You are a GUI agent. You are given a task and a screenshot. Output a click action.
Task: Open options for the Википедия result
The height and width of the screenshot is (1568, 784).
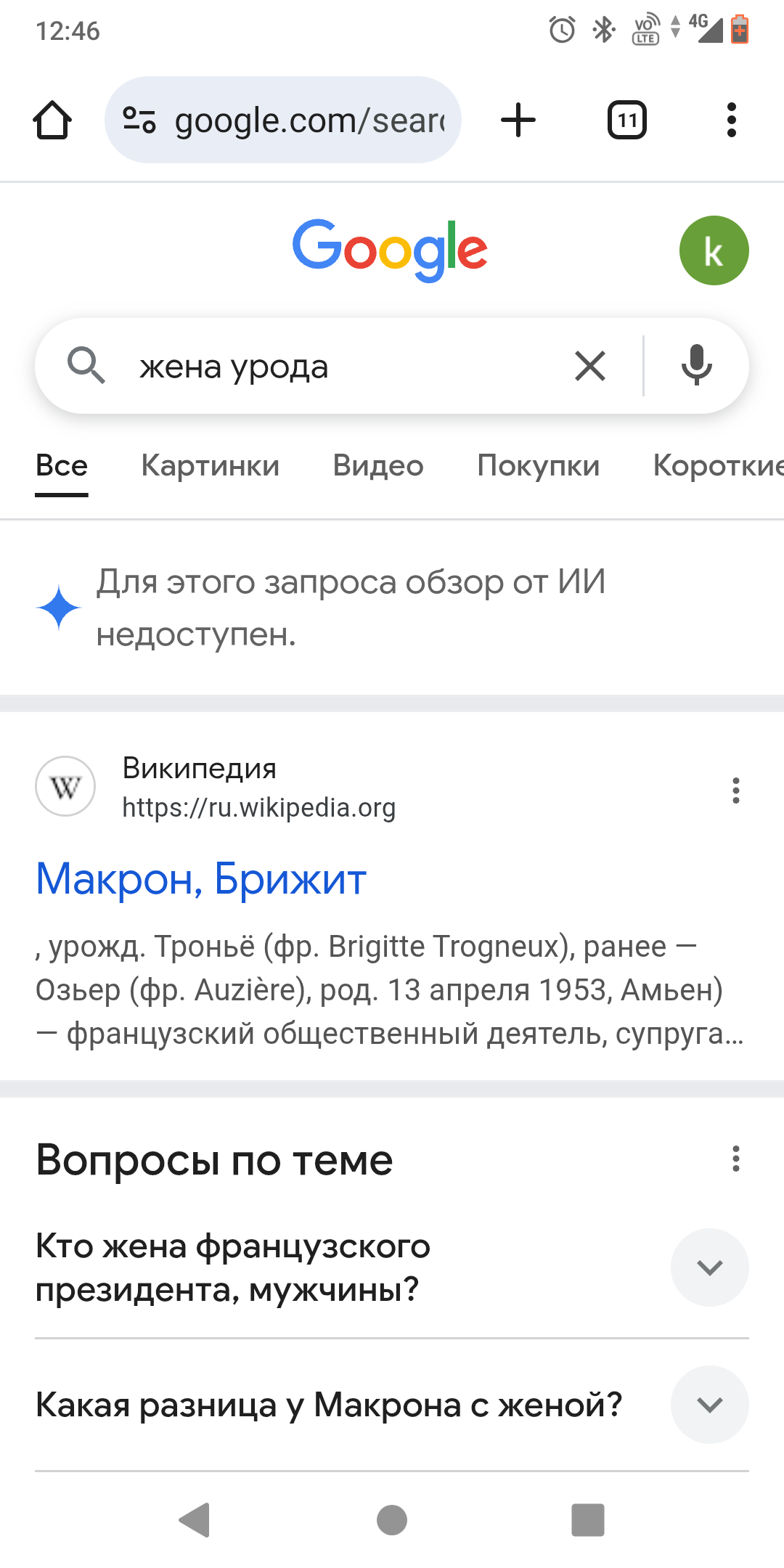click(736, 790)
